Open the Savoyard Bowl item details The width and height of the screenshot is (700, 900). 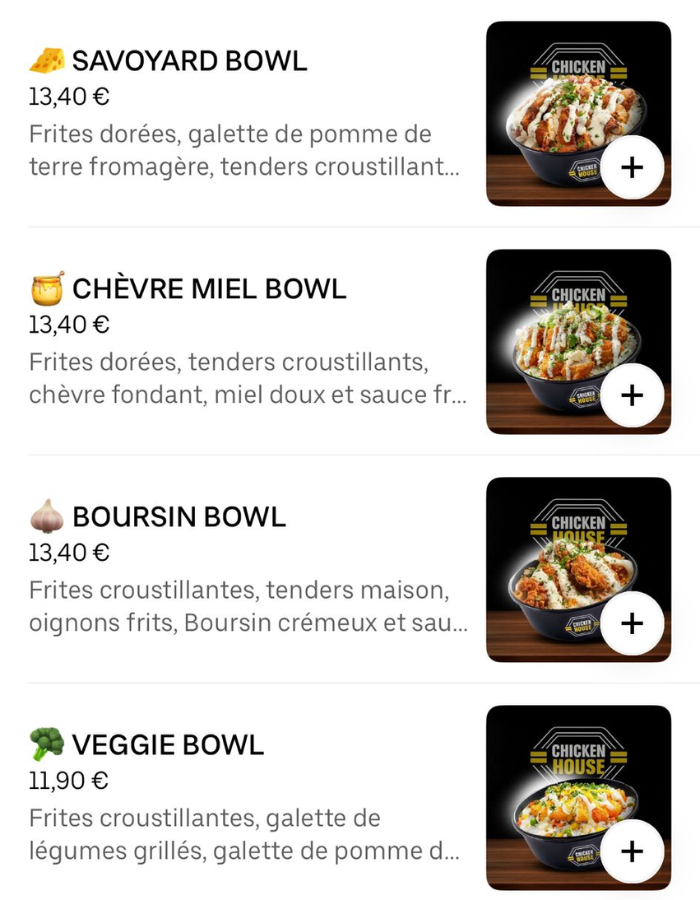click(189, 62)
